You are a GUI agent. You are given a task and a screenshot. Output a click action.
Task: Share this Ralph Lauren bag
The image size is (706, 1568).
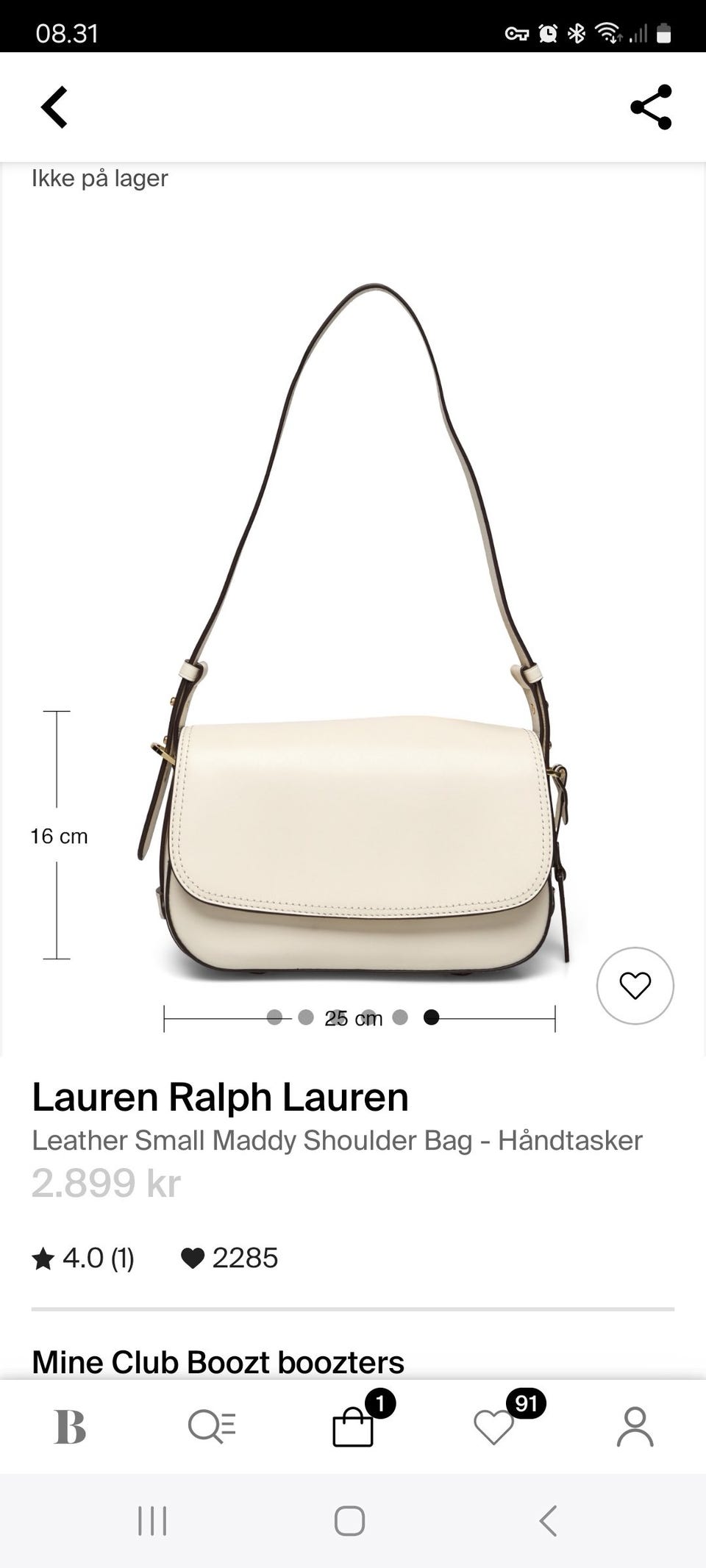tap(651, 107)
